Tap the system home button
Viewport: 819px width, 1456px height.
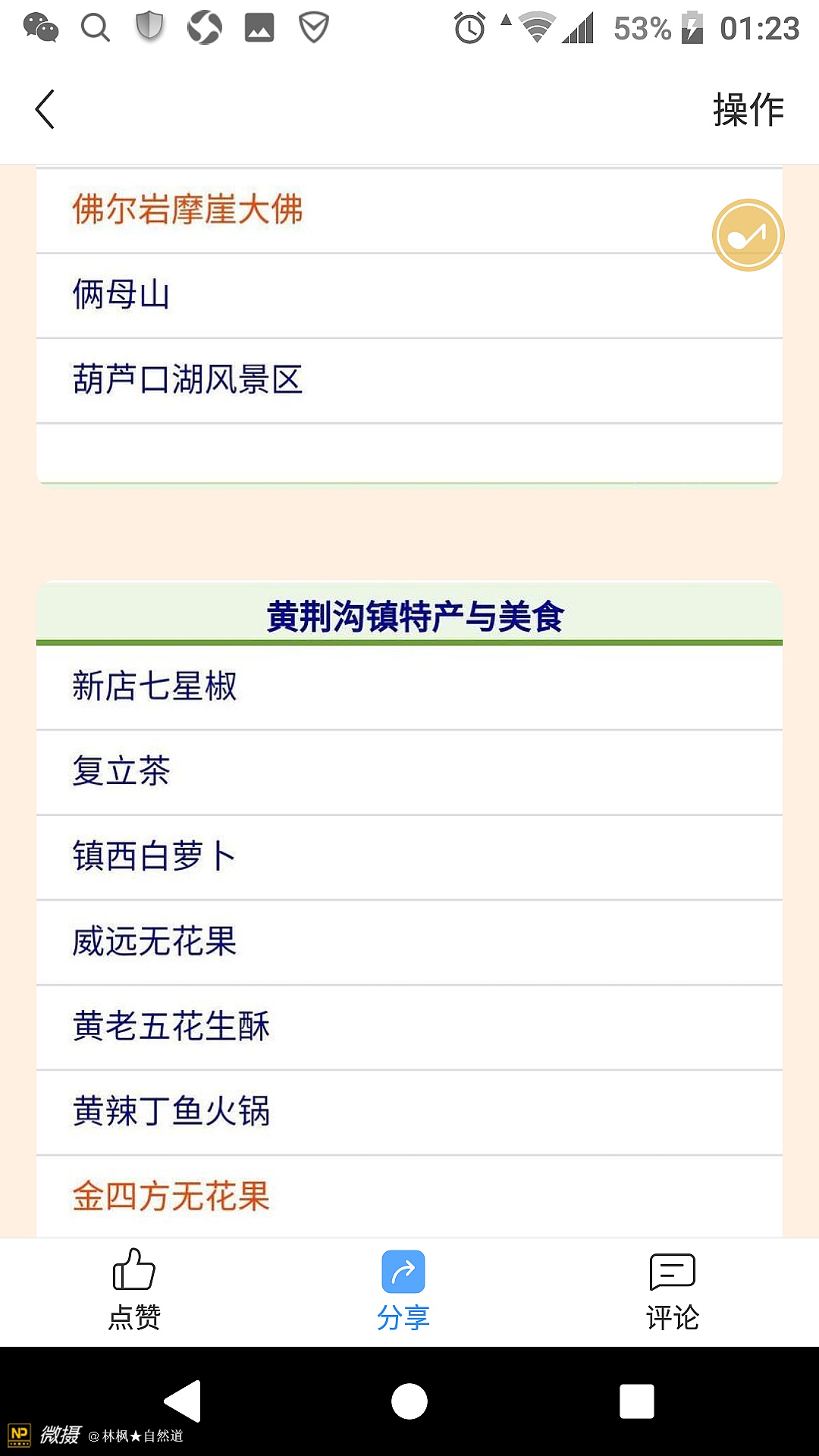(409, 1401)
